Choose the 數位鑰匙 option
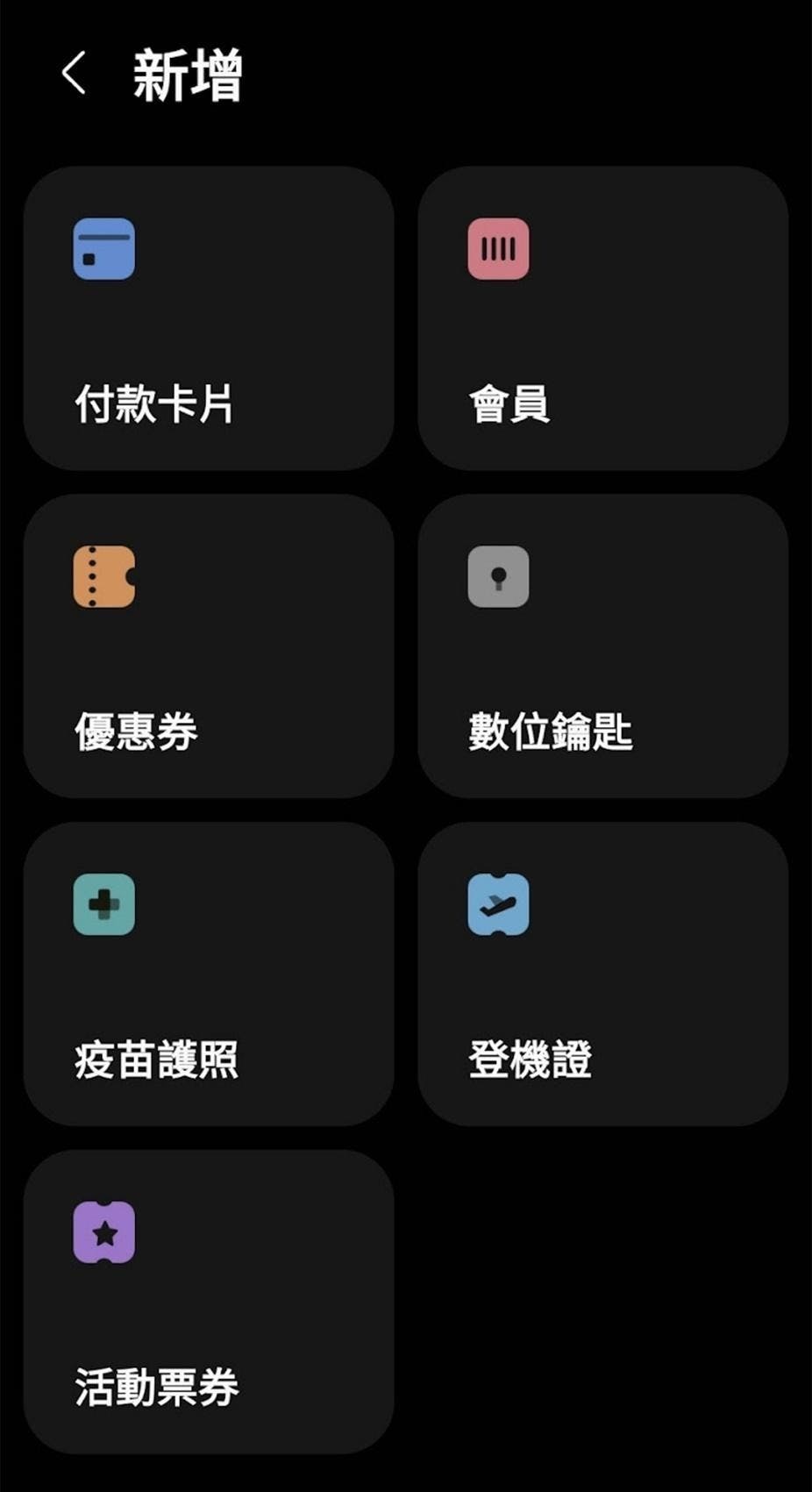812x1492 pixels. 602,646
